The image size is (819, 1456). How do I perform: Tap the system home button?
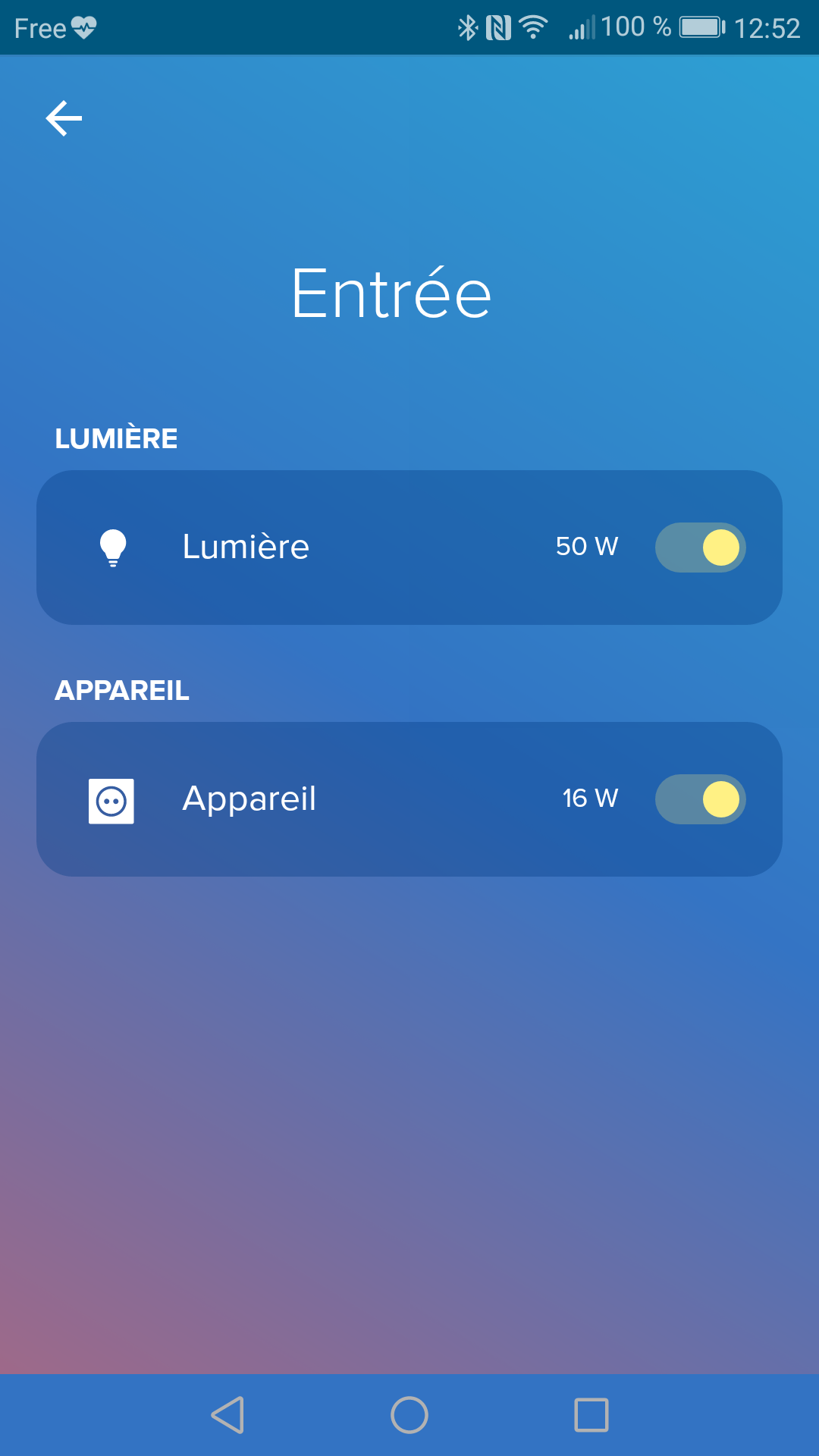[409, 1415]
